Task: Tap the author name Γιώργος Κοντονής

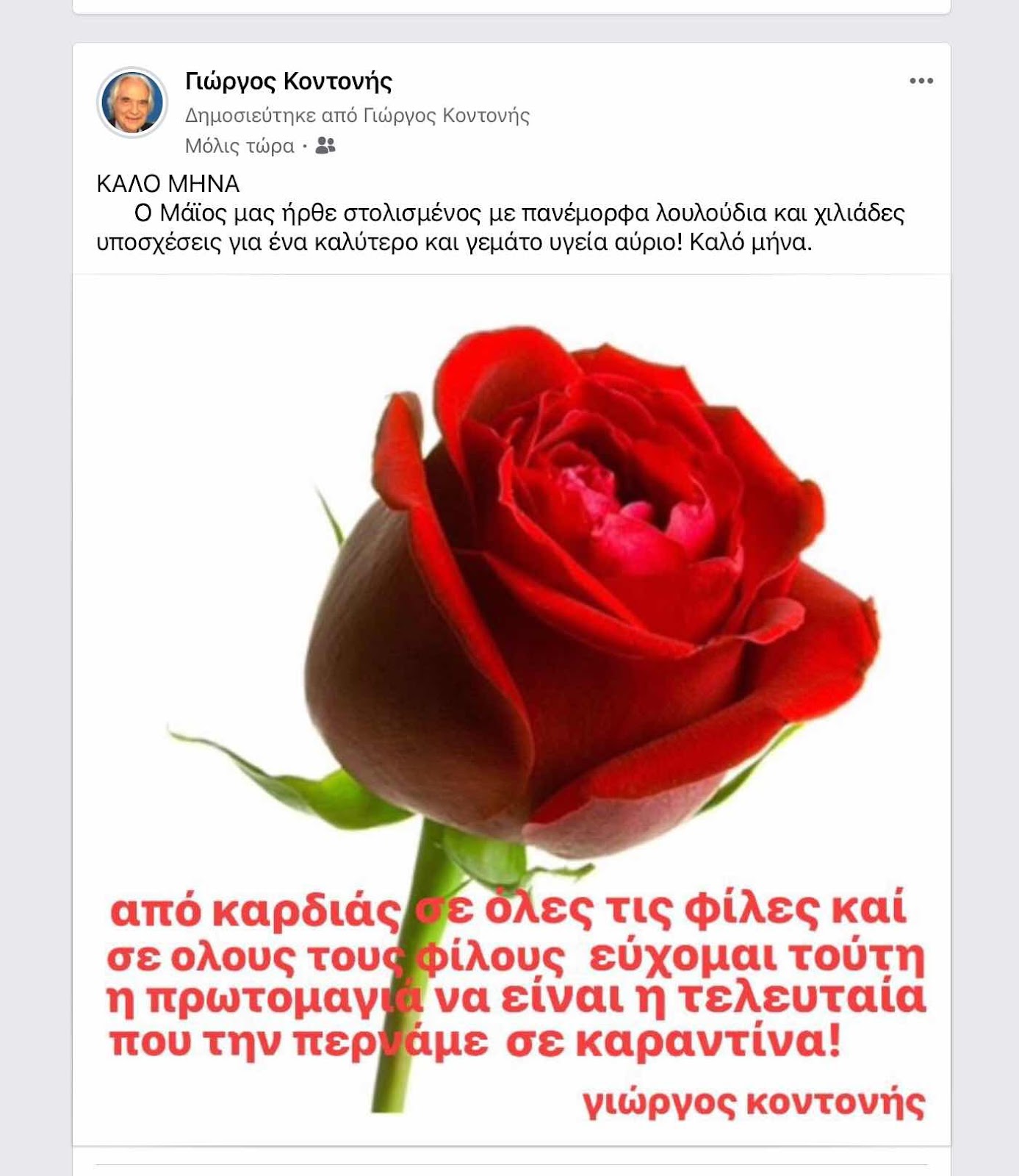Action: (x=288, y=81)
